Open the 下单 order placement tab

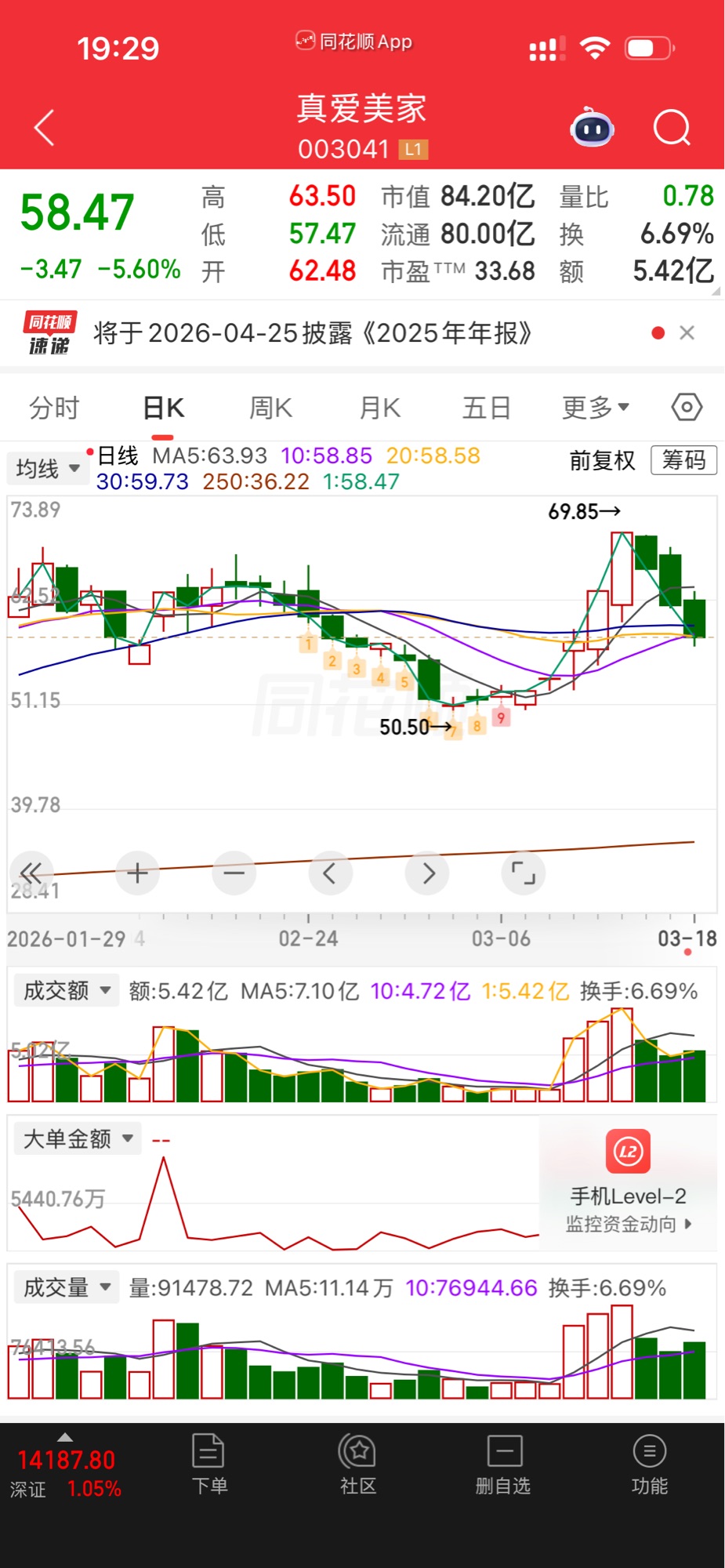coord(209,1464)
